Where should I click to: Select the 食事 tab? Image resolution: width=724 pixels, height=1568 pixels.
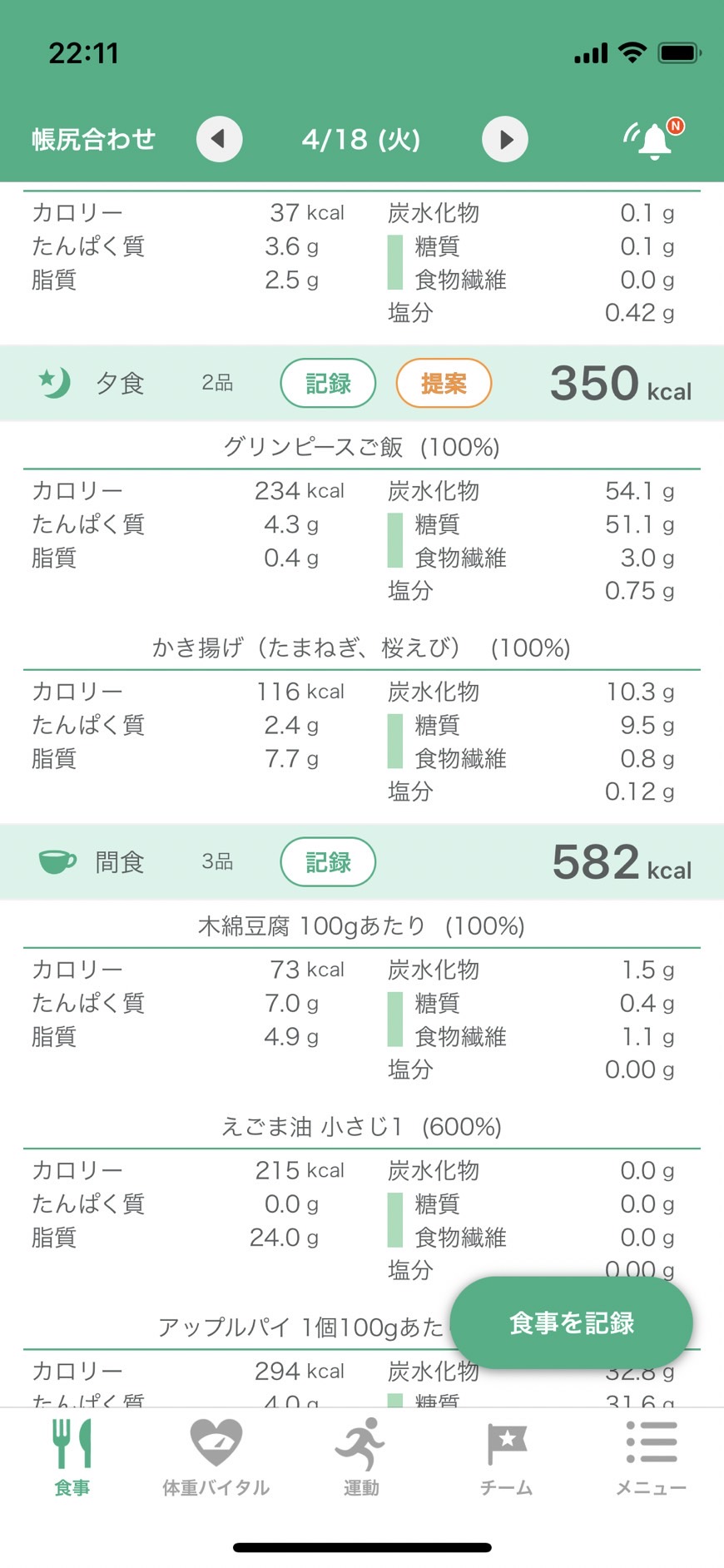(x=72, y=1457)
